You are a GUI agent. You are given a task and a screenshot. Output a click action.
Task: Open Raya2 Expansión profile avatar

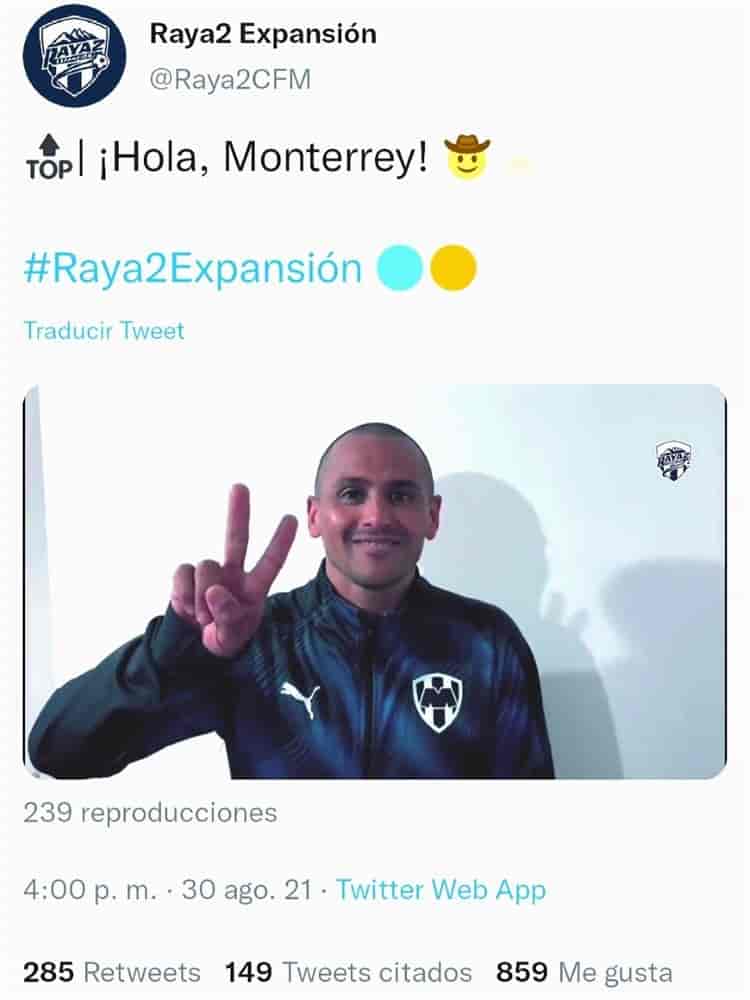click(74, 56)
